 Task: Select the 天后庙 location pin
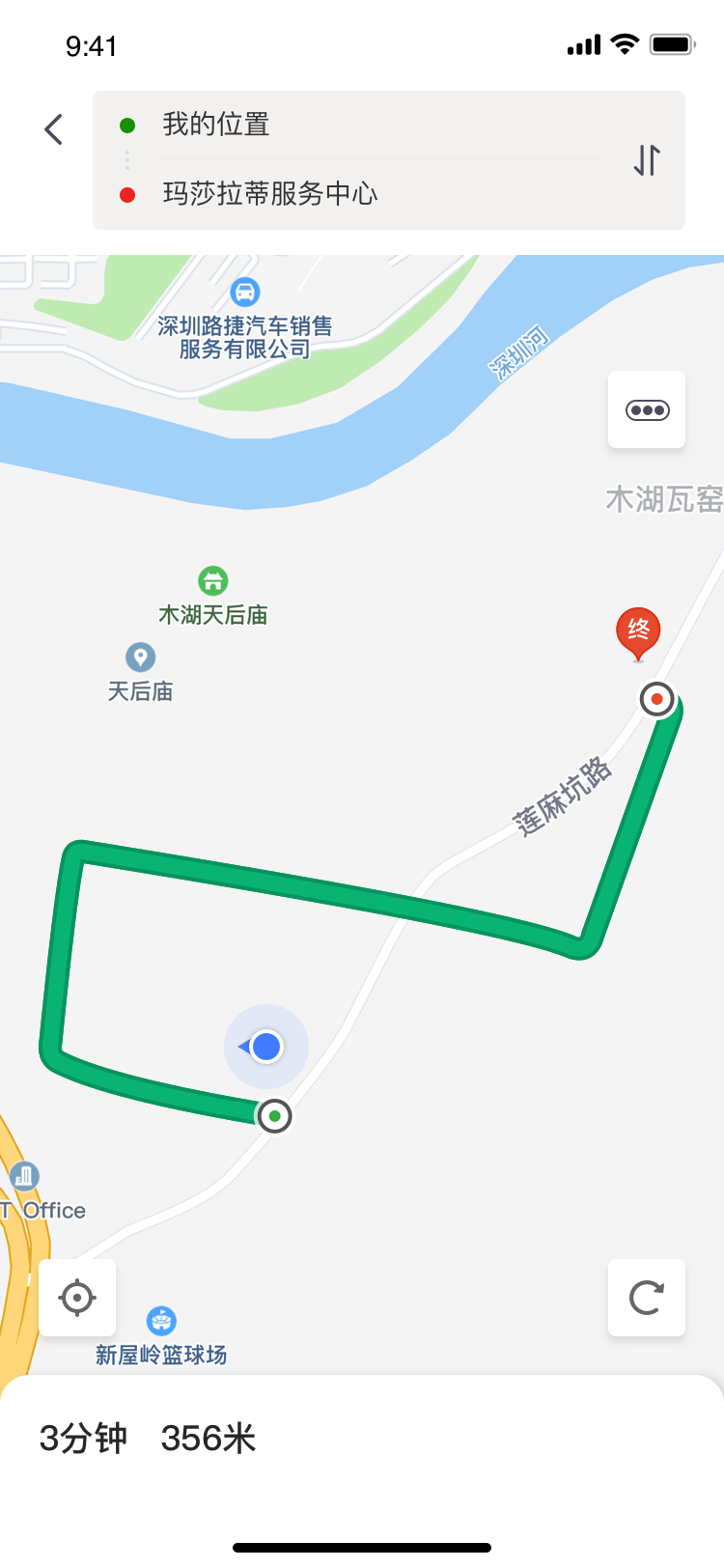[x=141, y=658]
